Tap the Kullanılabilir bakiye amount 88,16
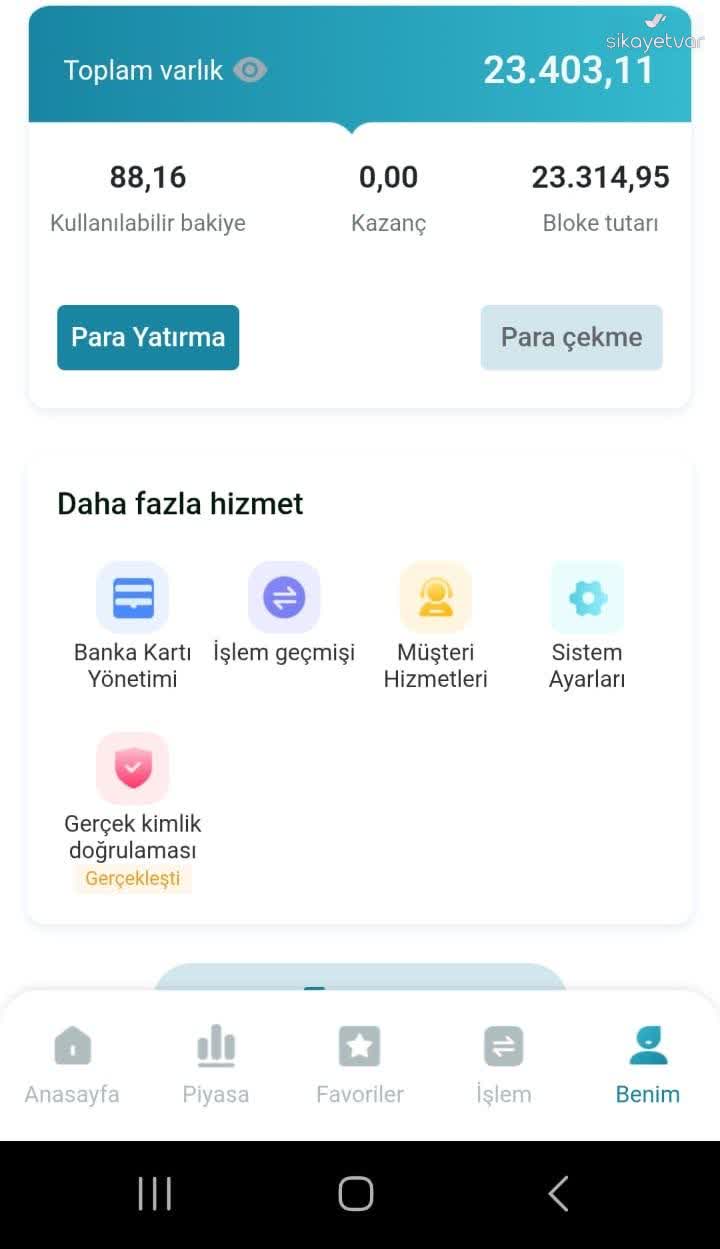720x1249 pixels. click(148, 177)
